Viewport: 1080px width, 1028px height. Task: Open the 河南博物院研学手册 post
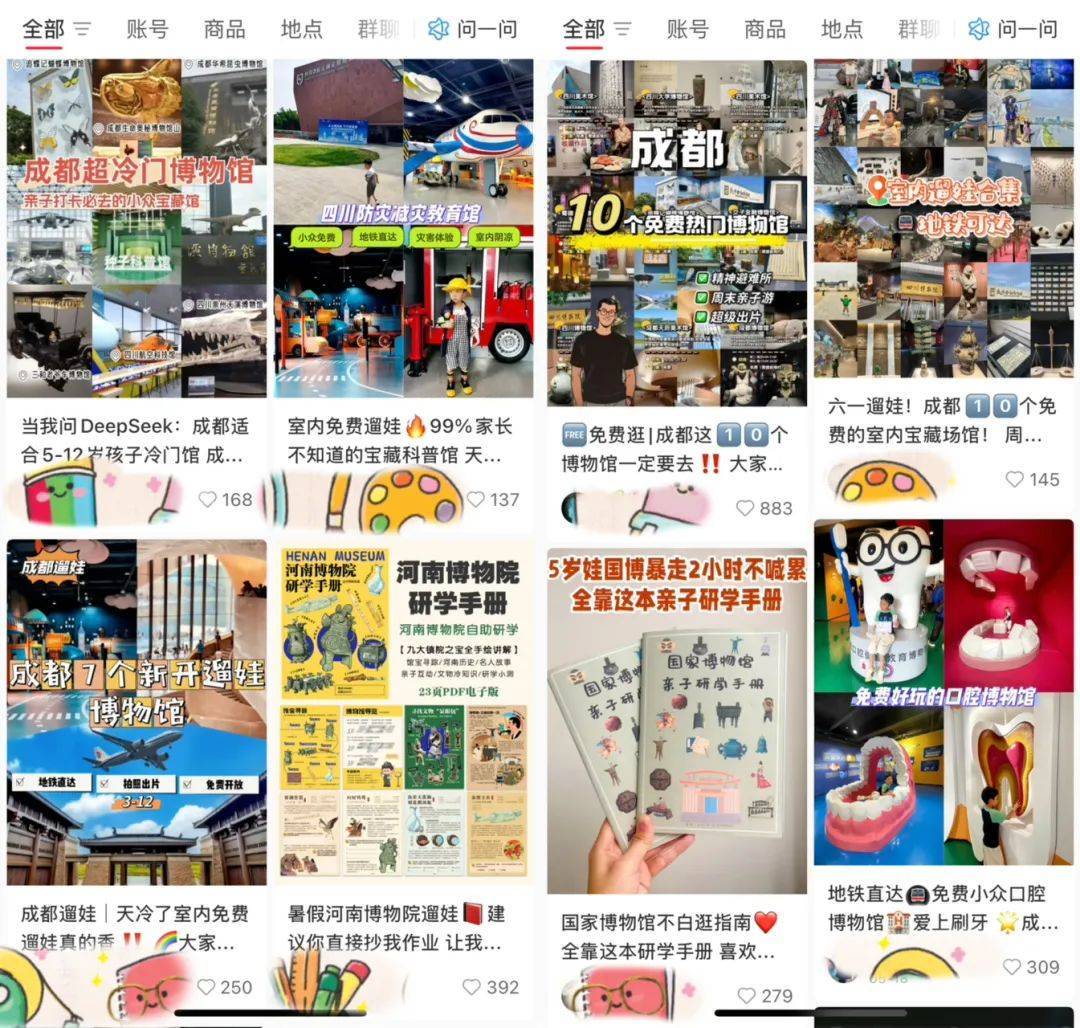[403, 712]
